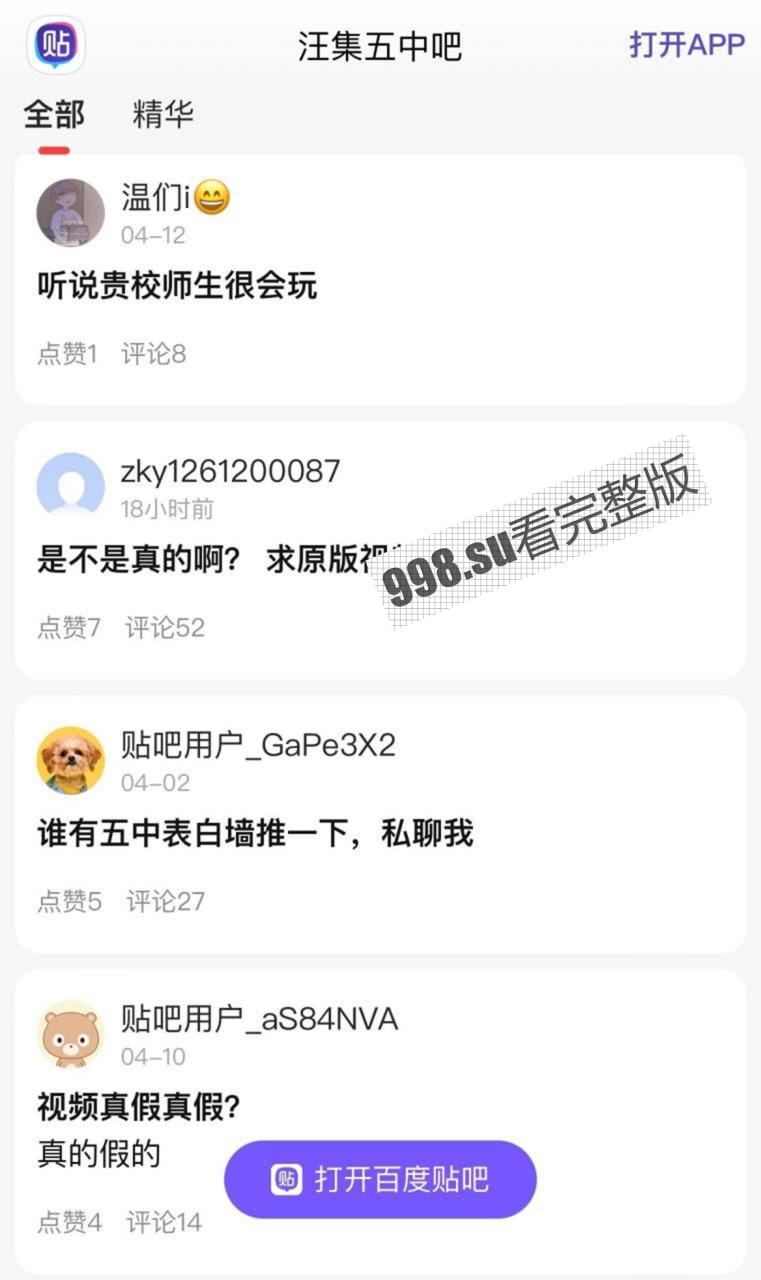Open the profile avatar of 温们i

70,211
